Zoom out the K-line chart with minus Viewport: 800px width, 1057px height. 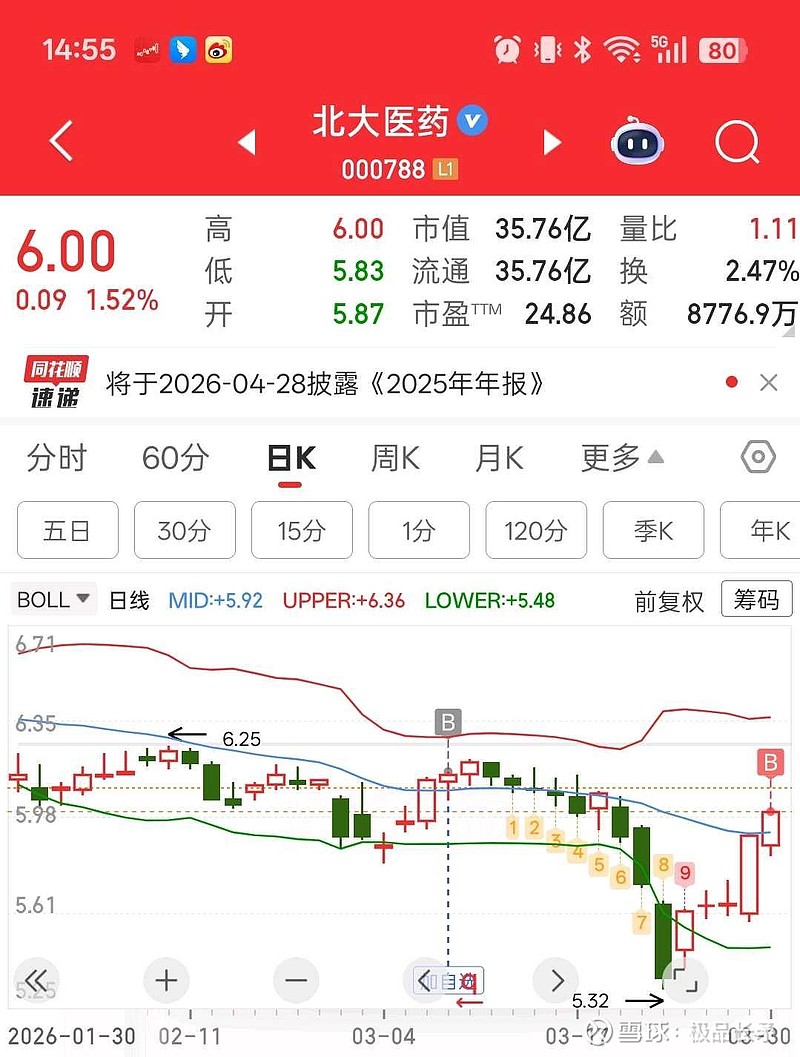[x=295, y=980]
